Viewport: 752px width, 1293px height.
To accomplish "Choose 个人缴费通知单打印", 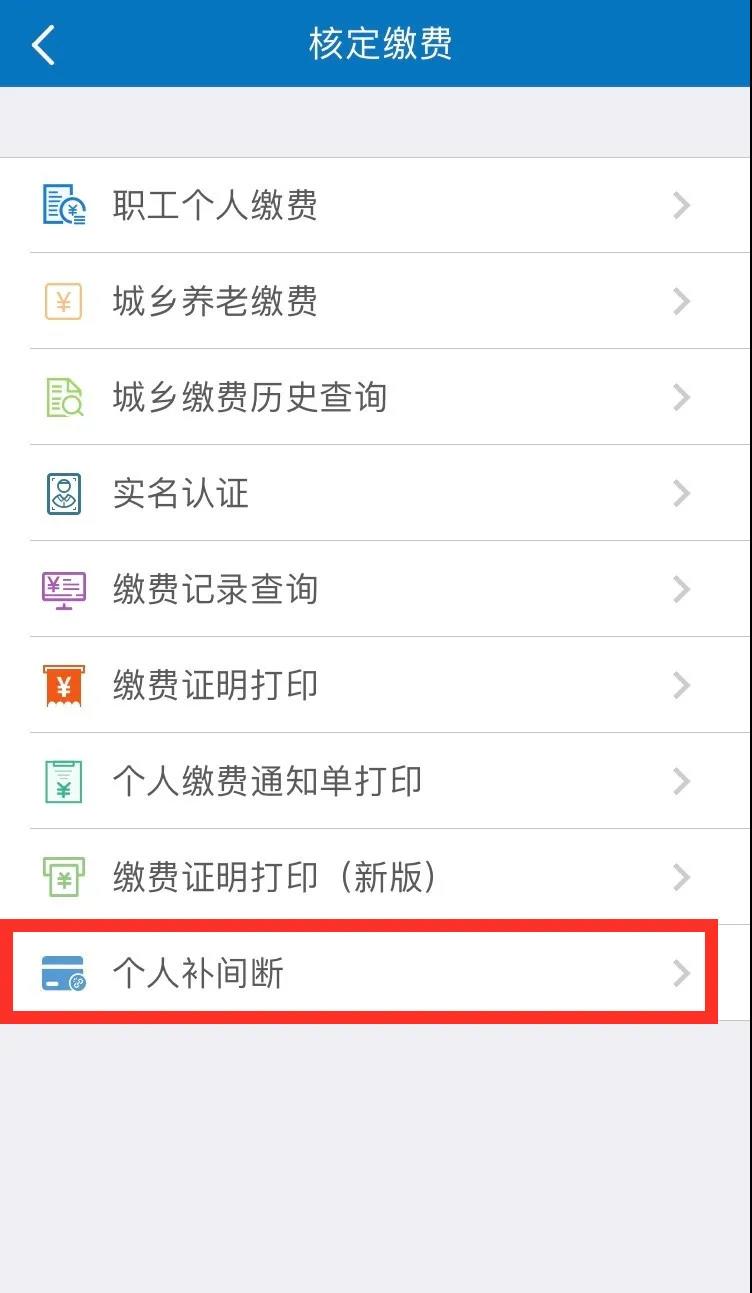I will (x=375, y=781).
